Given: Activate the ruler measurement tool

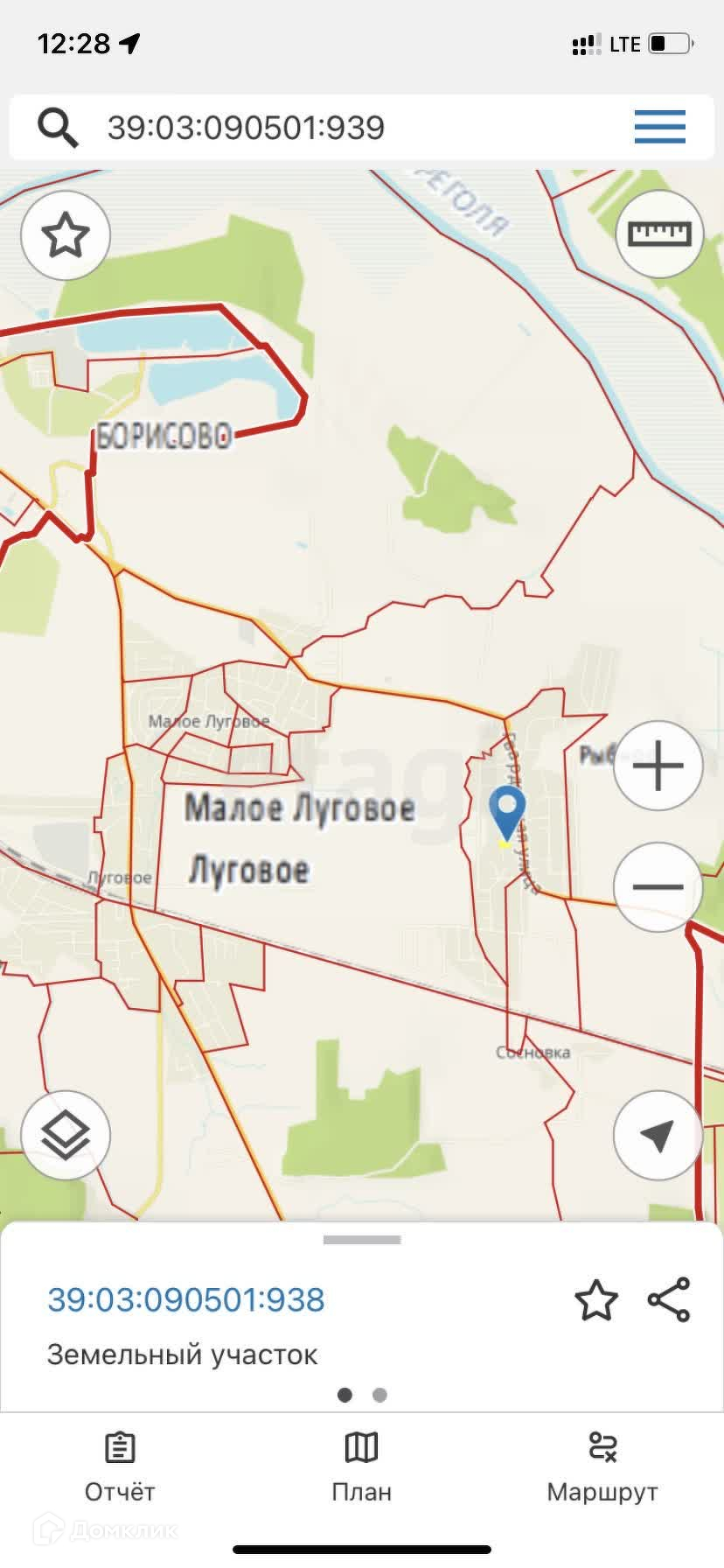Looking at the screenshot, I should [659, 234].
